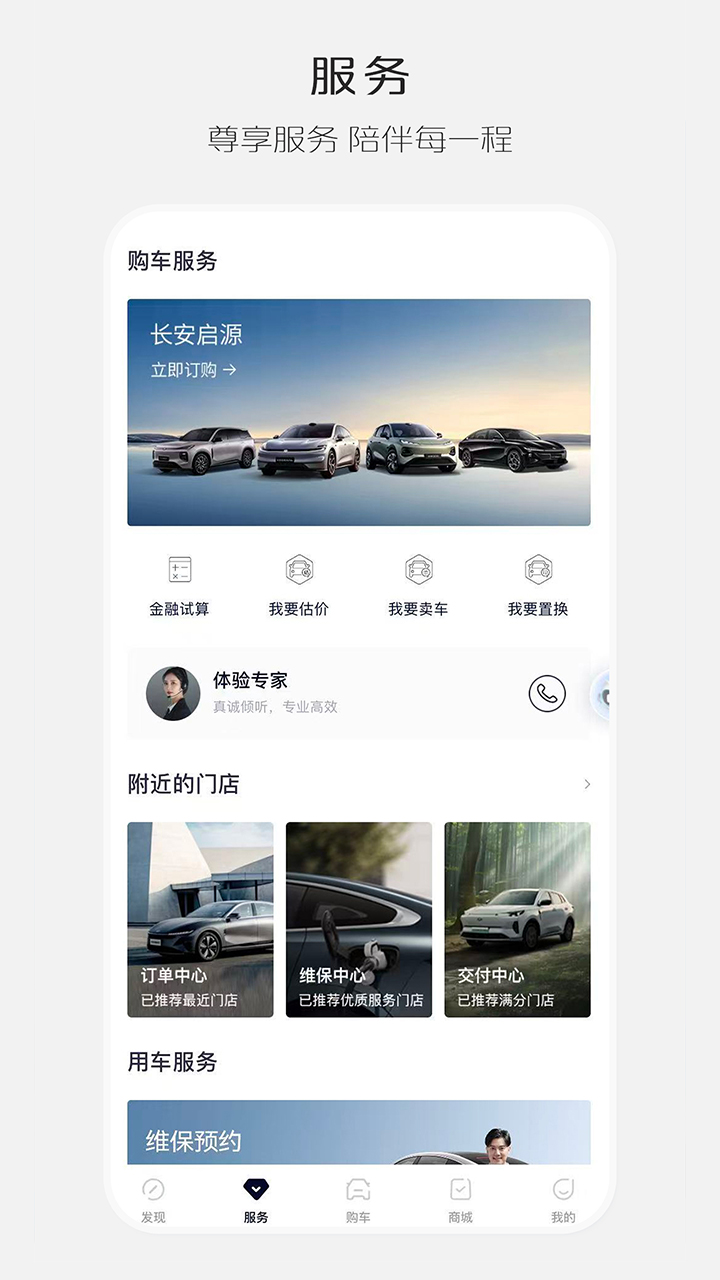The width and height of the screenshot is (720, 1280).
Task: Open the 体验专家 avatar photo
Action: (x=174, y=693)
